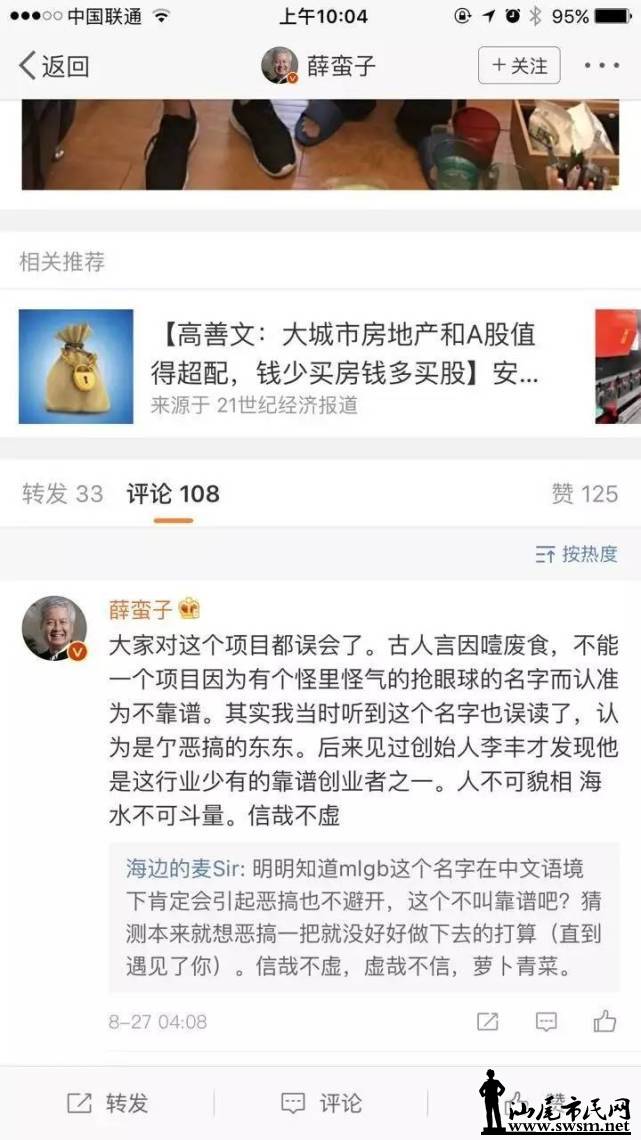Change comment sorting via 按热度

(577, 554)
